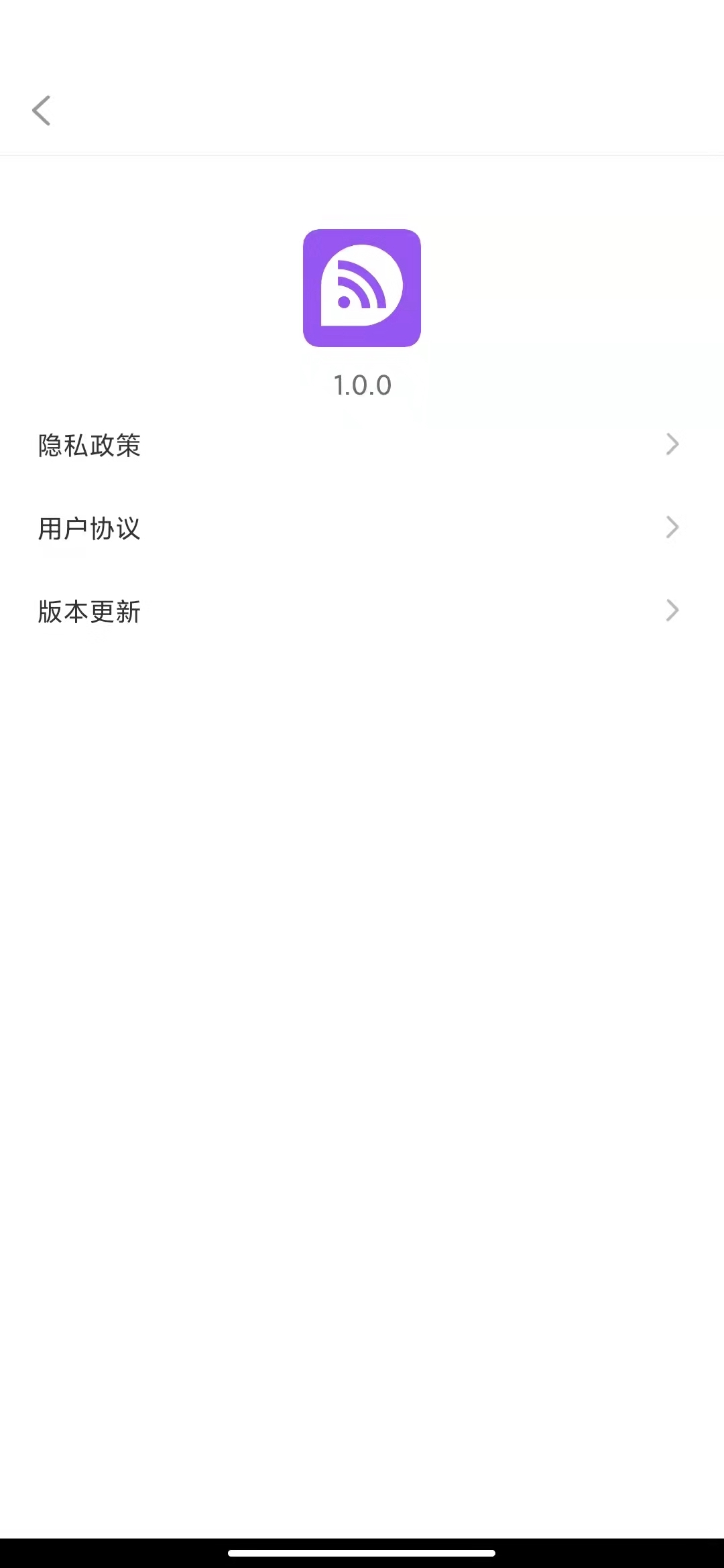Tap the 隐私政策 link text

[88, 444]
